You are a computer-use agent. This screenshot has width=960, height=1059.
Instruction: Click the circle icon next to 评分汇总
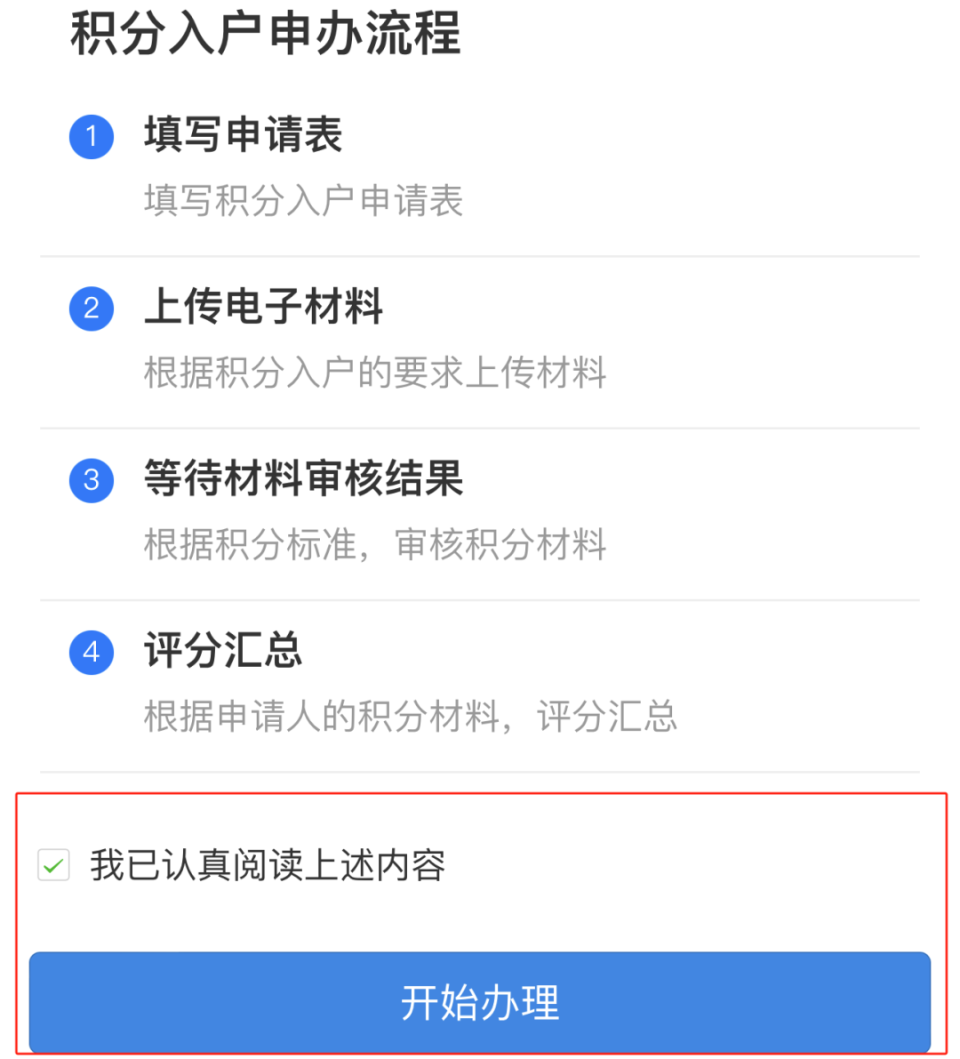click(x=91, y=653)
